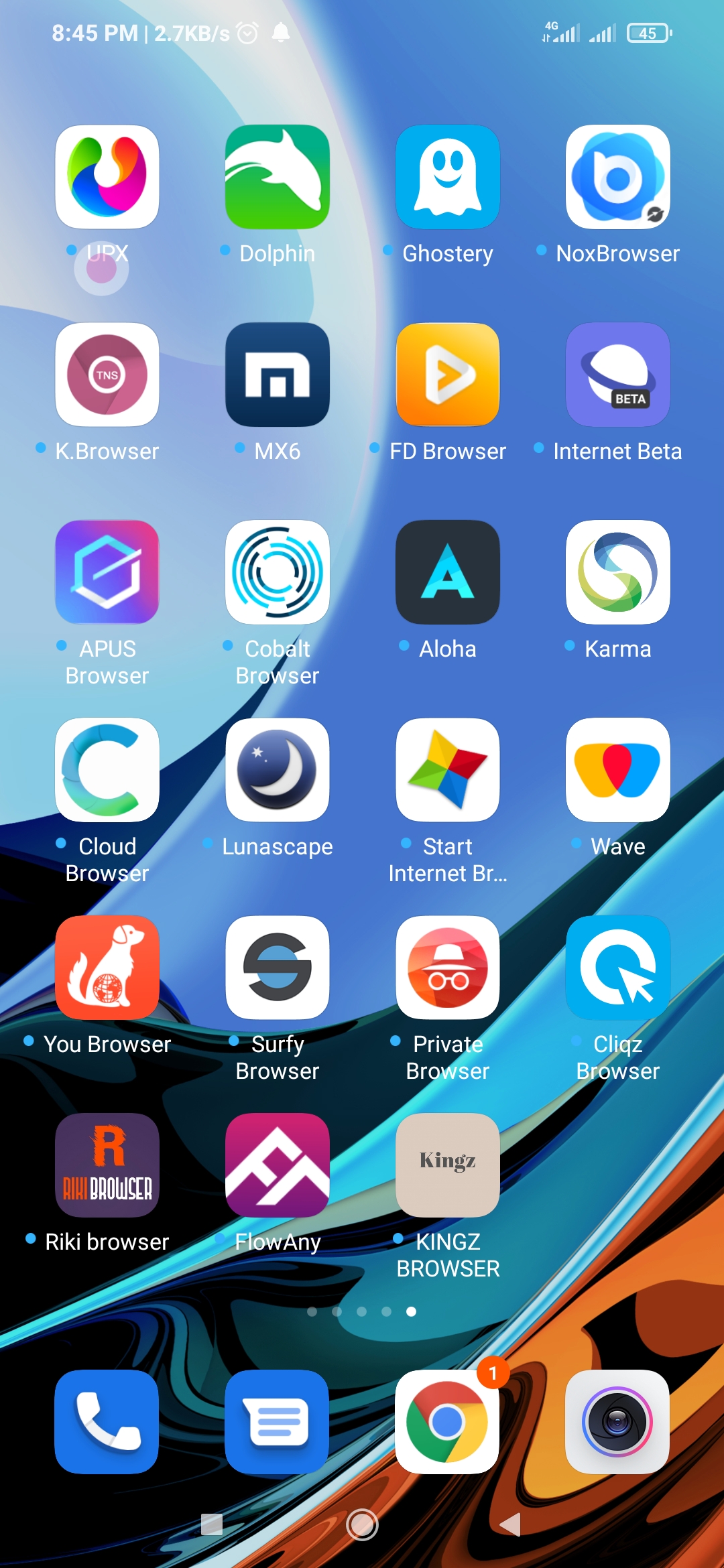The width and height of the screenshot is (724, 1568).
Task: Open the Wave app
Action: coord(618,770)
